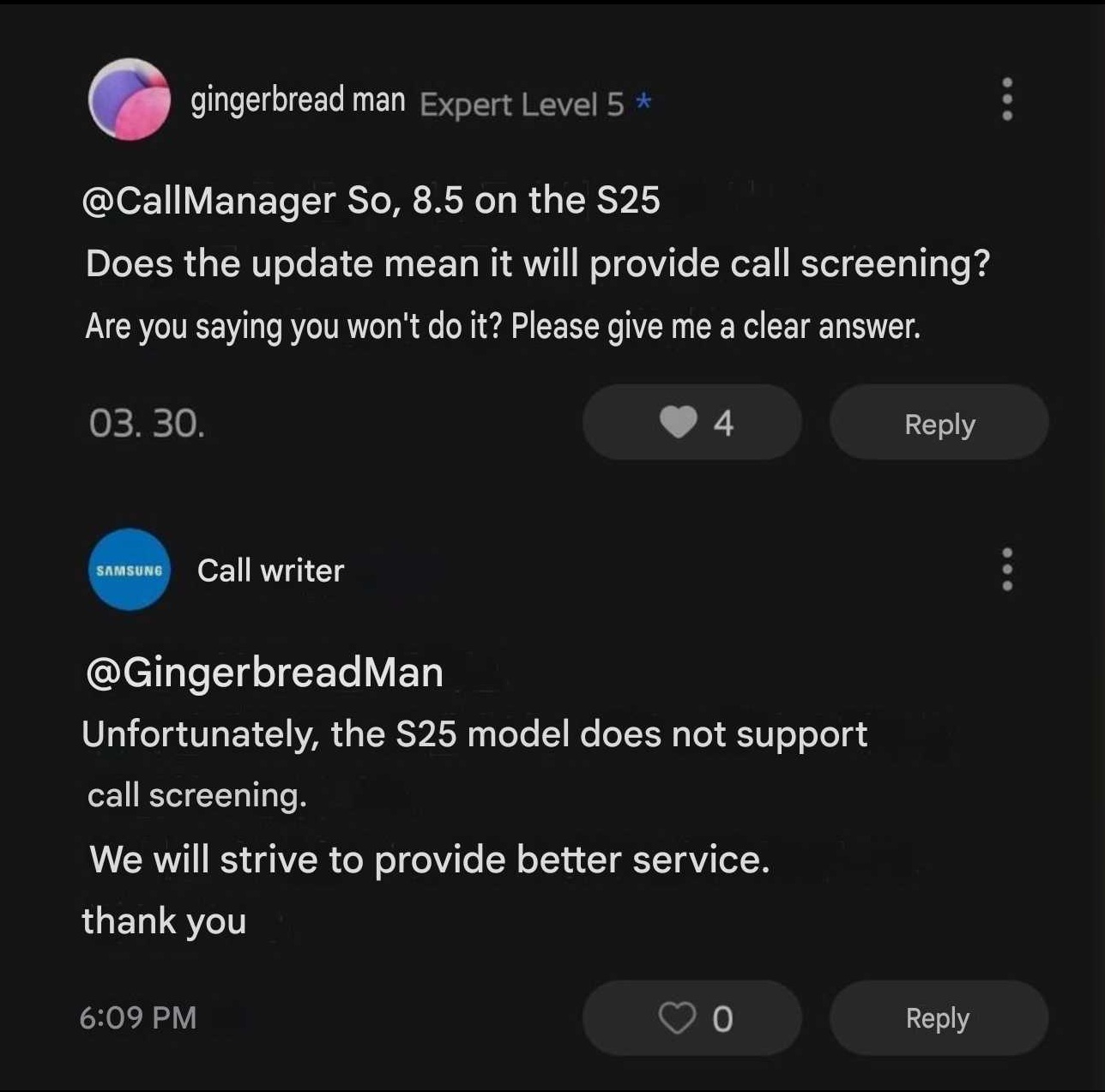1105x1092 pixels.
Task: Like gingerbread man's comment
Action: tap(692, 423)
